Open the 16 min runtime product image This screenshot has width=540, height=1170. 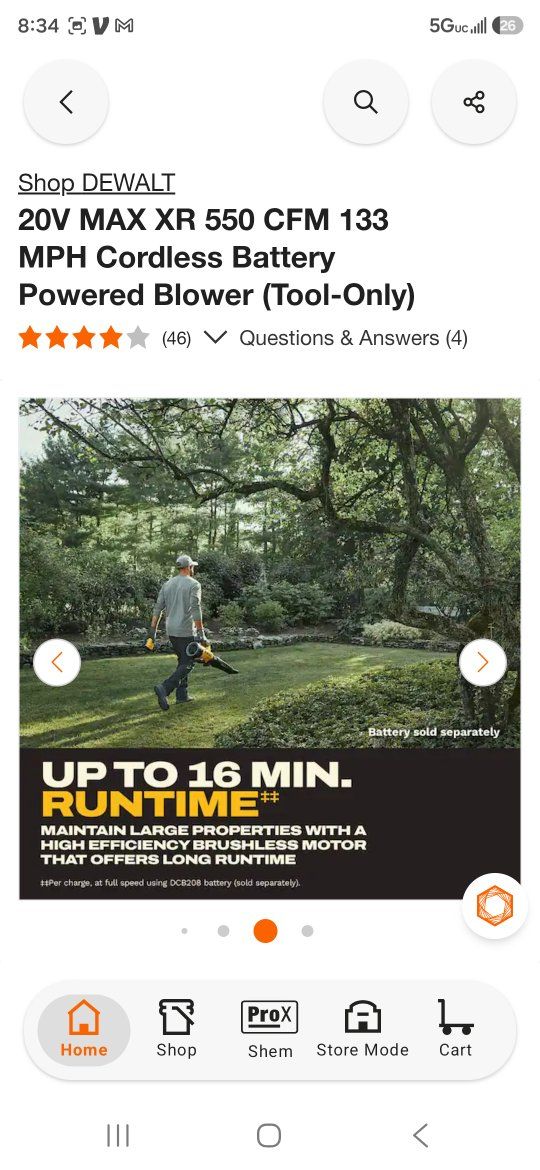(269, 648)
